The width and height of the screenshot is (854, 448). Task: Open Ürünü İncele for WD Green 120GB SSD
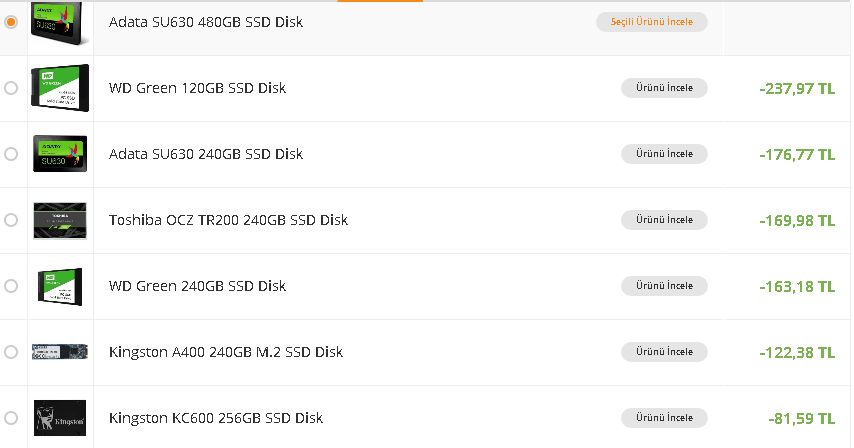coord(664,88)
